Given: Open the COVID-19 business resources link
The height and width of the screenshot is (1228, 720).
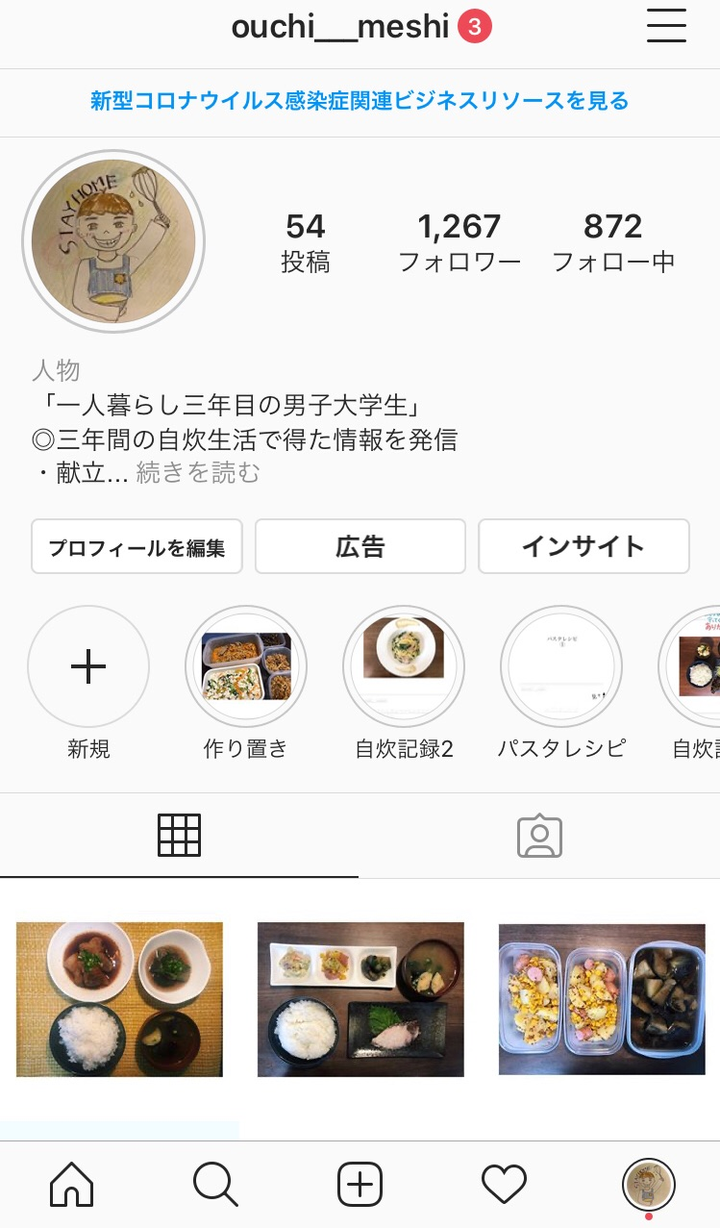Looking at the screenshot, I should pos(359,101).
